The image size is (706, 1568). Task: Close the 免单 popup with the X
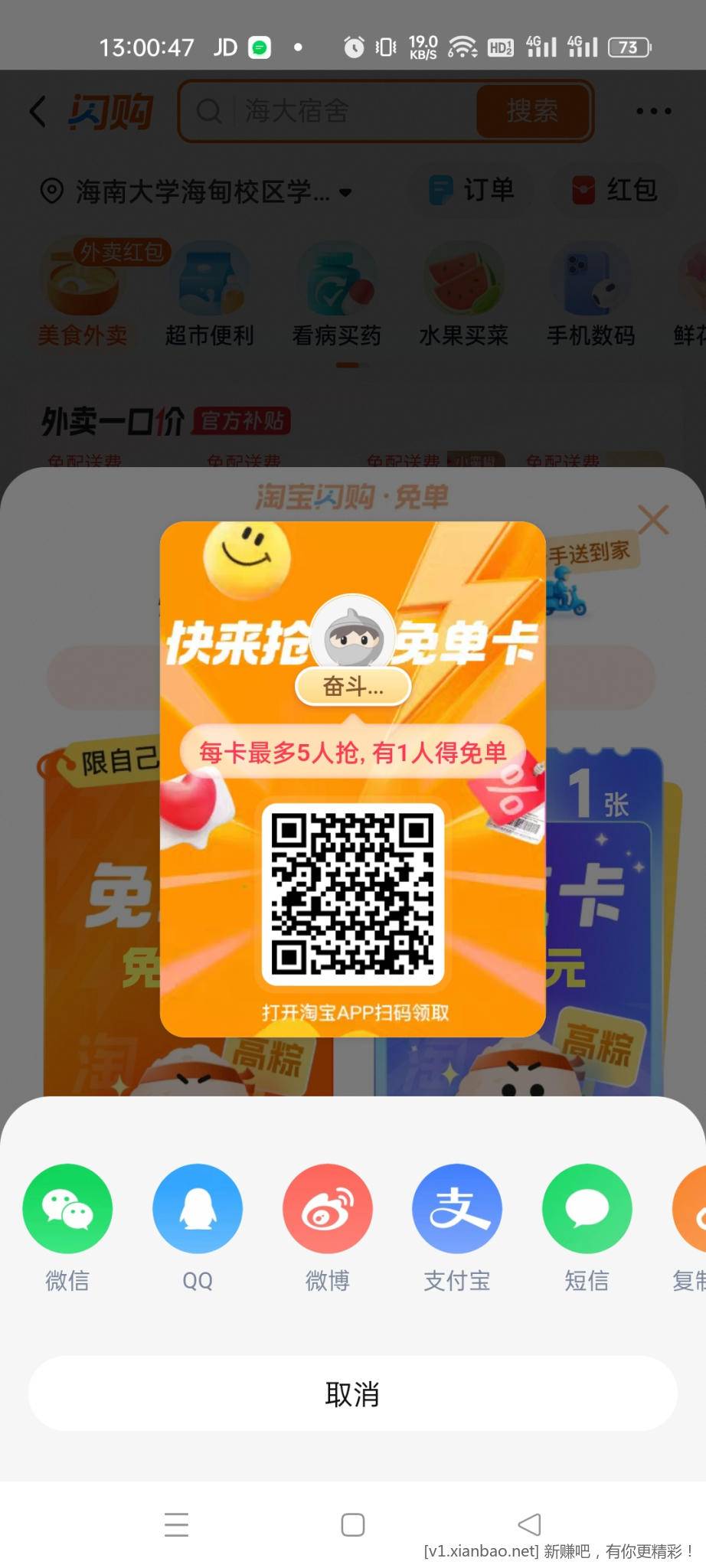click(x=653, y=521)
